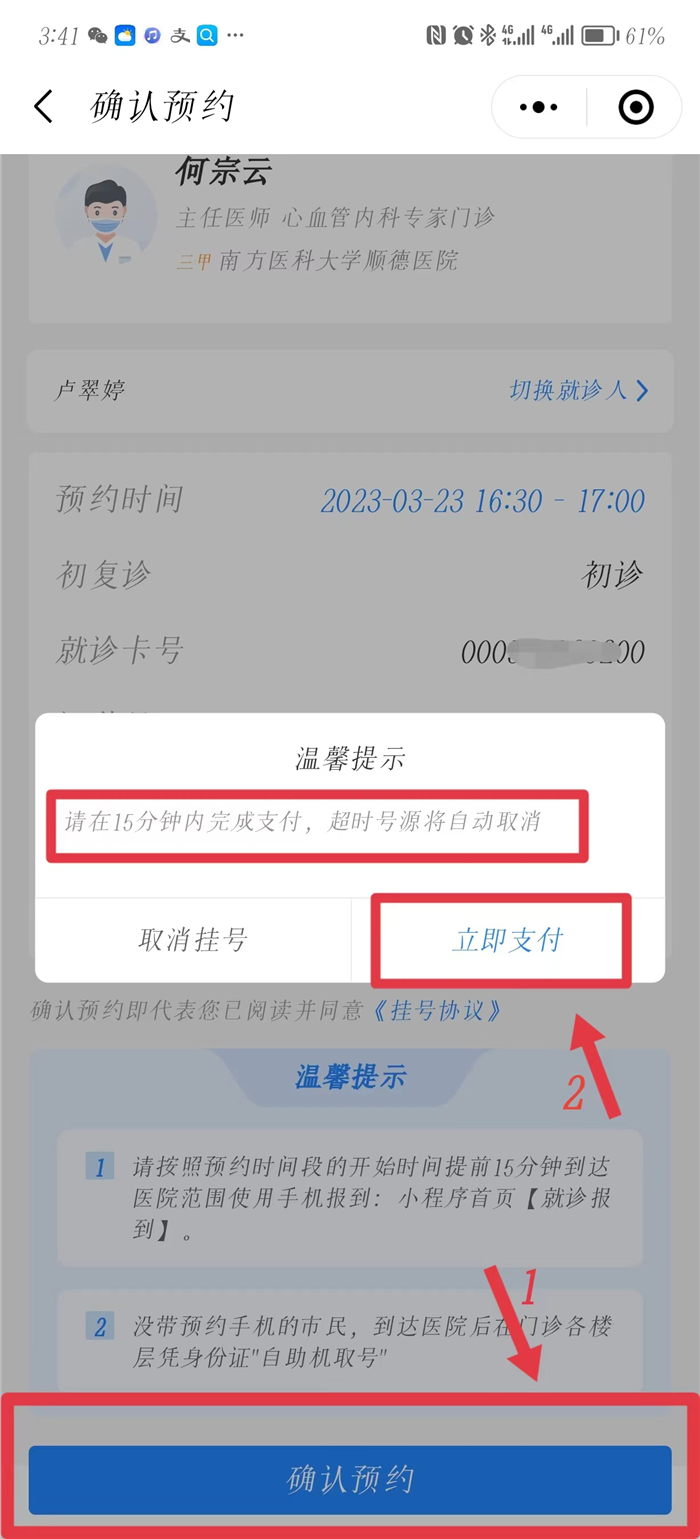Screen dimensions: 700x1539
Task: Switch patient via 切换就诊人
Action: pyautogui.click(x=578, y=390)
